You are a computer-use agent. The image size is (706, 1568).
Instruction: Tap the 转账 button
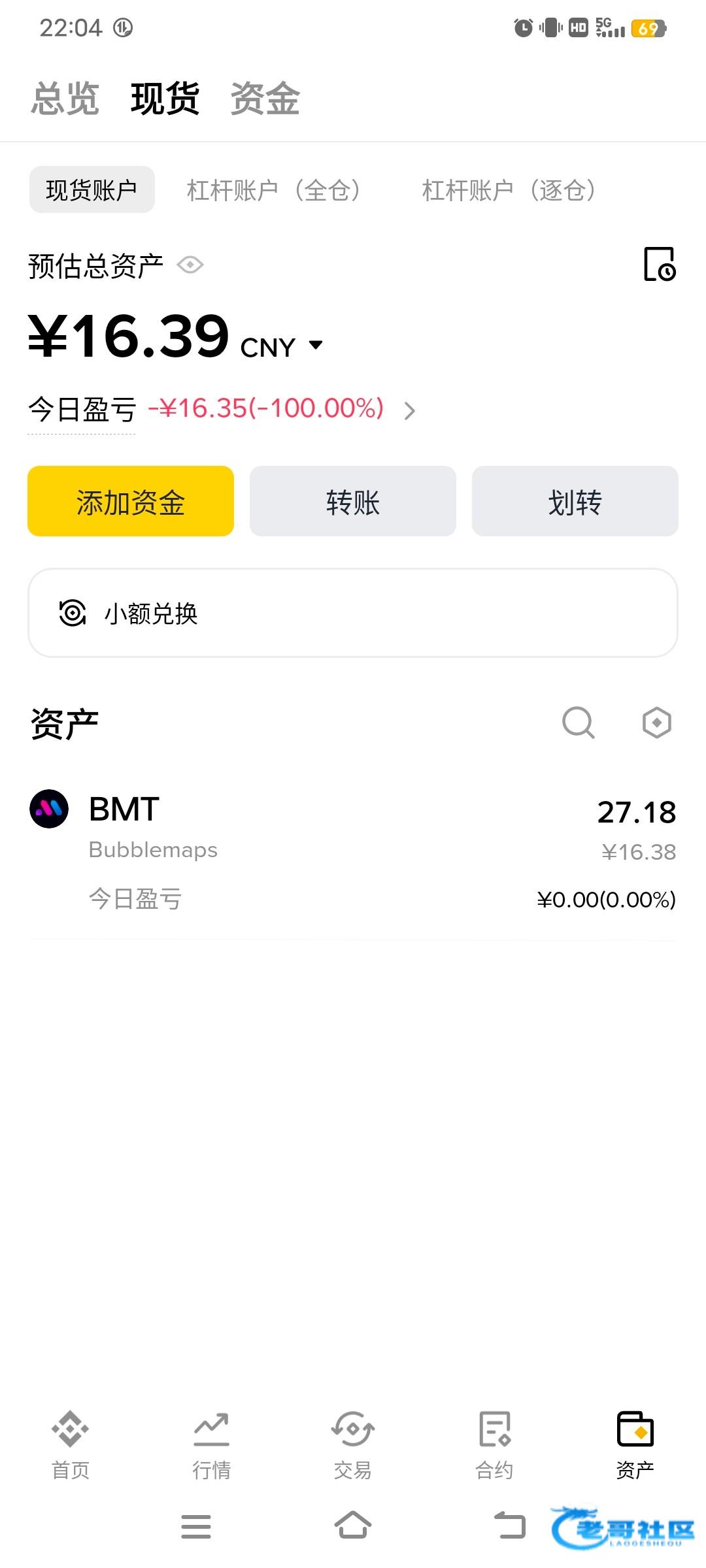point(353,501)
